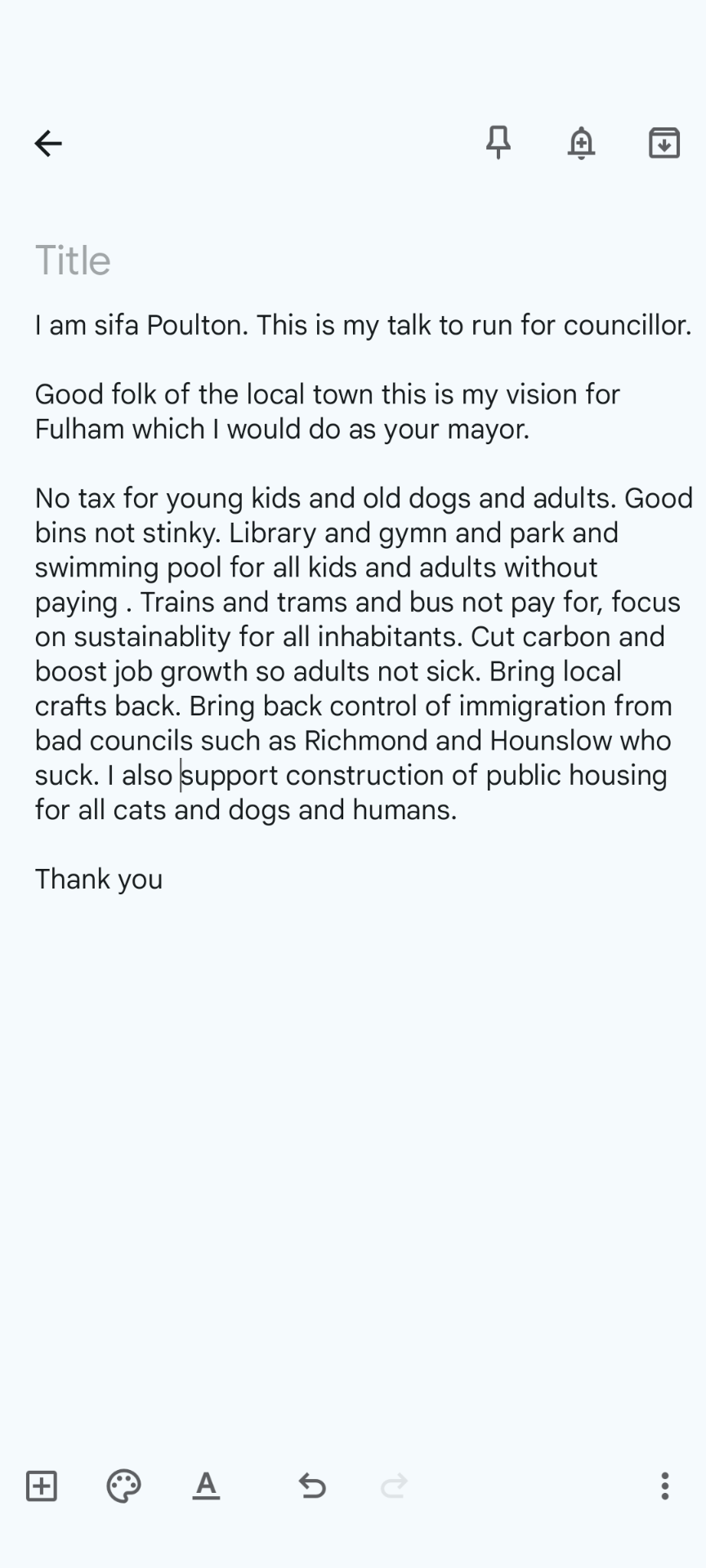Place cursor in the note body text

pos(364,602)
